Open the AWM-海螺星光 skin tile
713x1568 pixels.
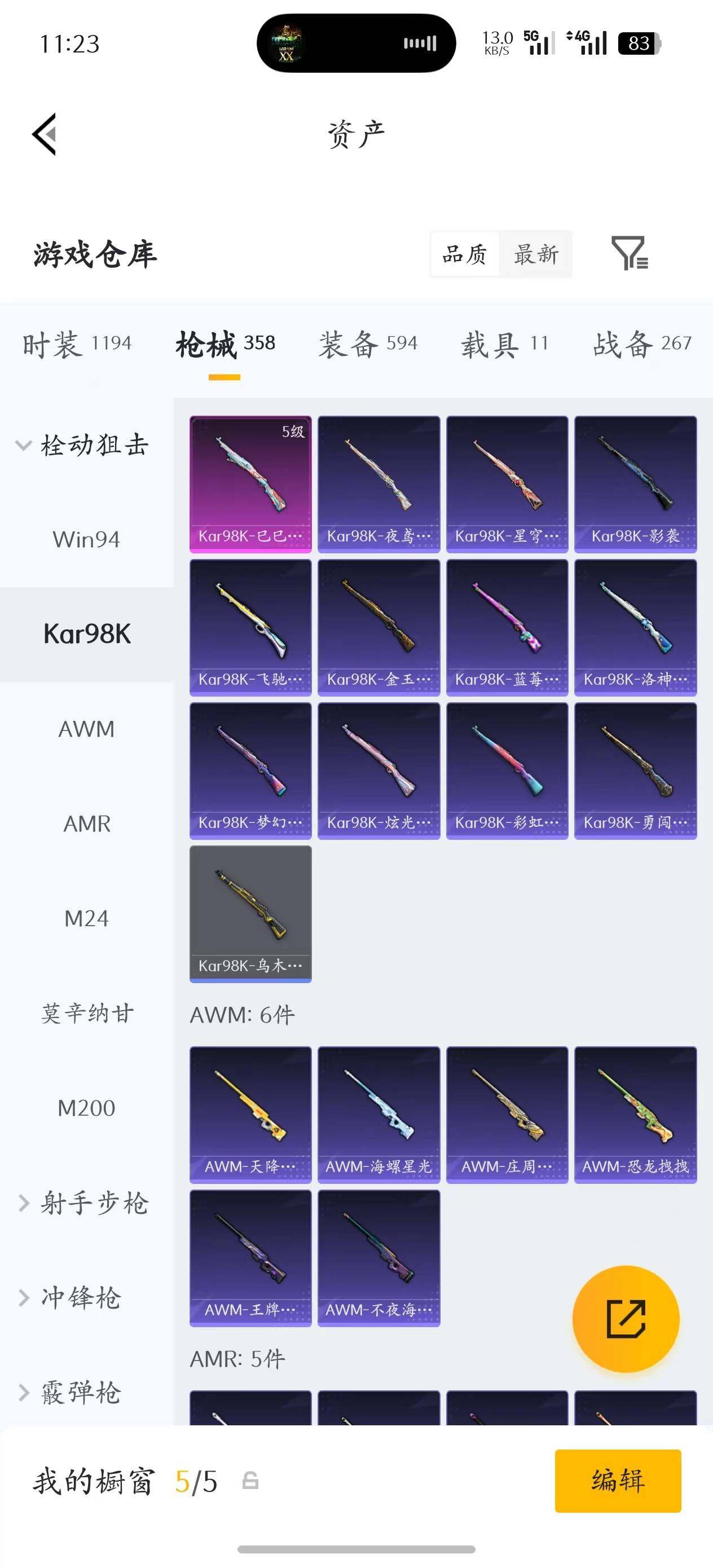click(378, 1115)
